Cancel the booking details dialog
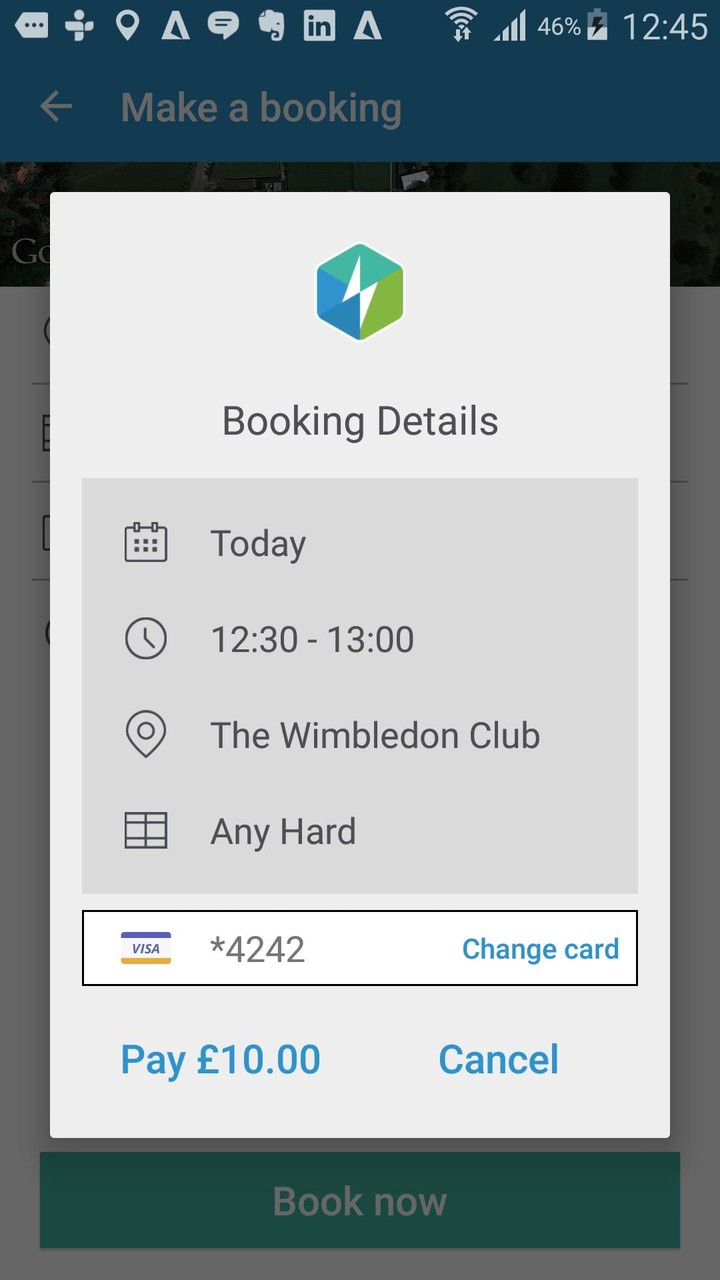Image resolution: width=720 pixels, height=1280 pixels. point(498,1060)
